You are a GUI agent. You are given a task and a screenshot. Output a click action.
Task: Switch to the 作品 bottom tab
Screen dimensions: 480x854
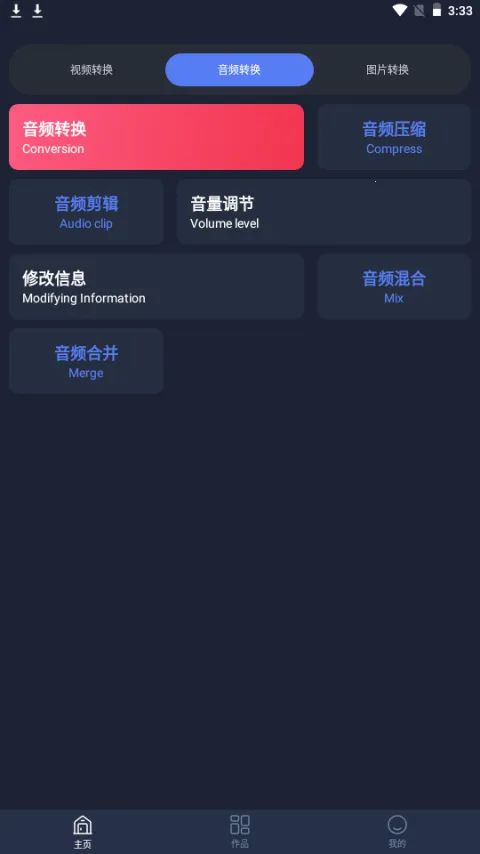240,832
